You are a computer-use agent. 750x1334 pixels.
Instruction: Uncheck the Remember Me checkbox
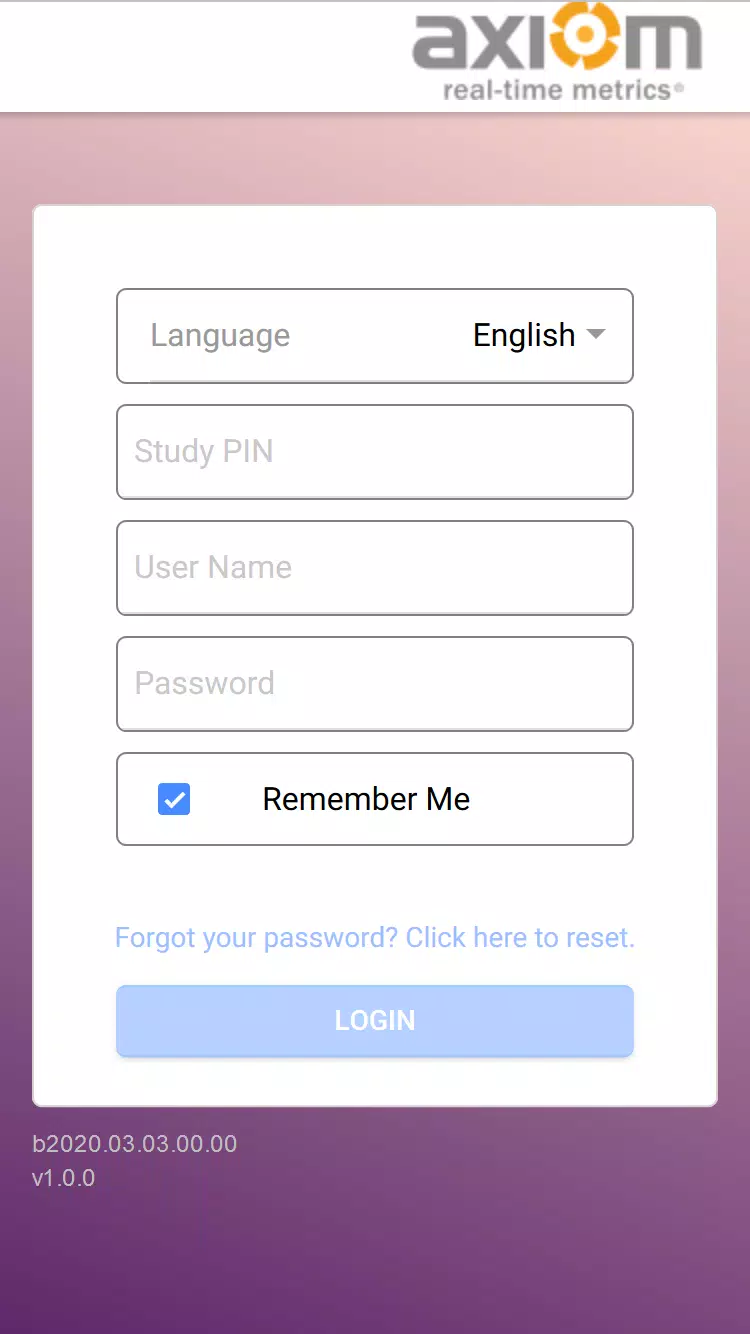coord(174,799)
